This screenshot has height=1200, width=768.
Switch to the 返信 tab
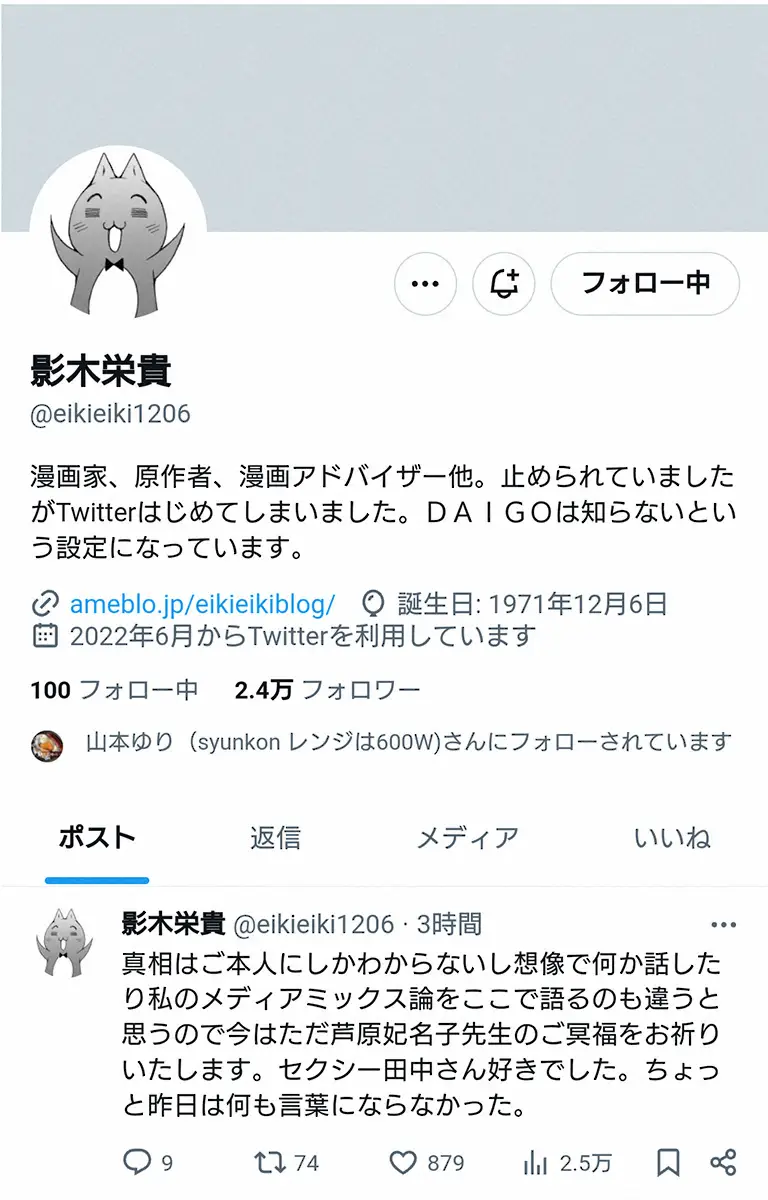275,837
